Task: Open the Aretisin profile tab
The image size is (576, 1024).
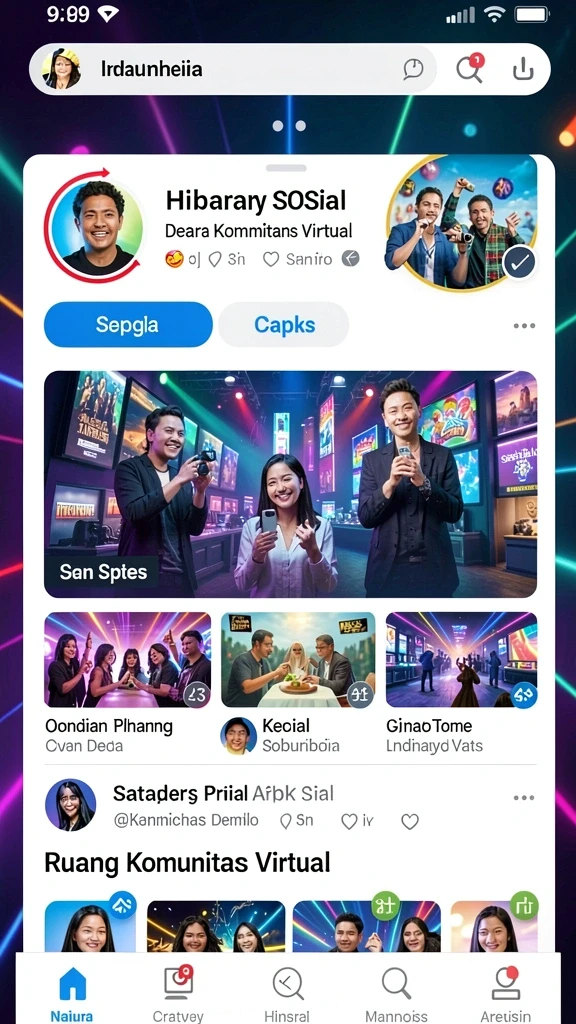Action: coord(505,993)
